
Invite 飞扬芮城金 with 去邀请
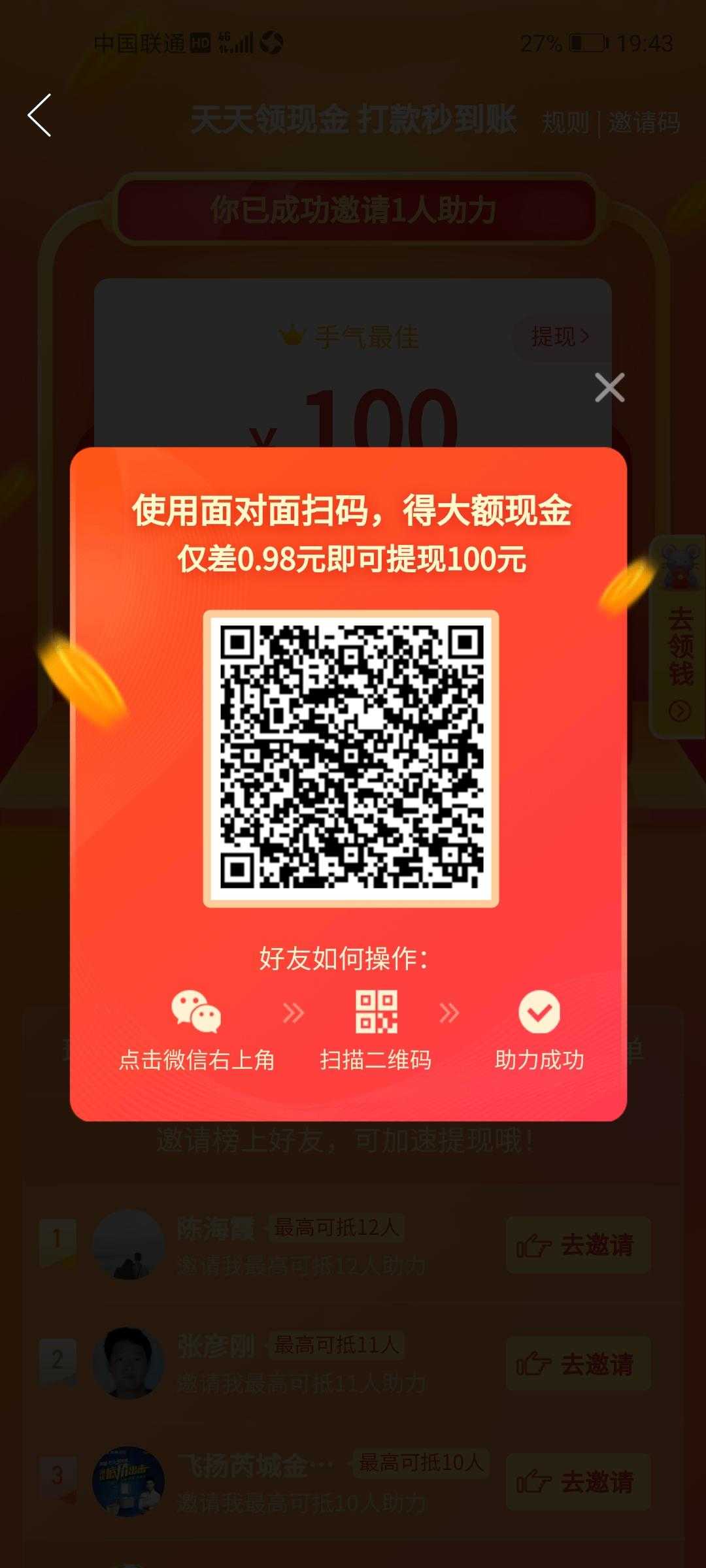pos(578,1481)
